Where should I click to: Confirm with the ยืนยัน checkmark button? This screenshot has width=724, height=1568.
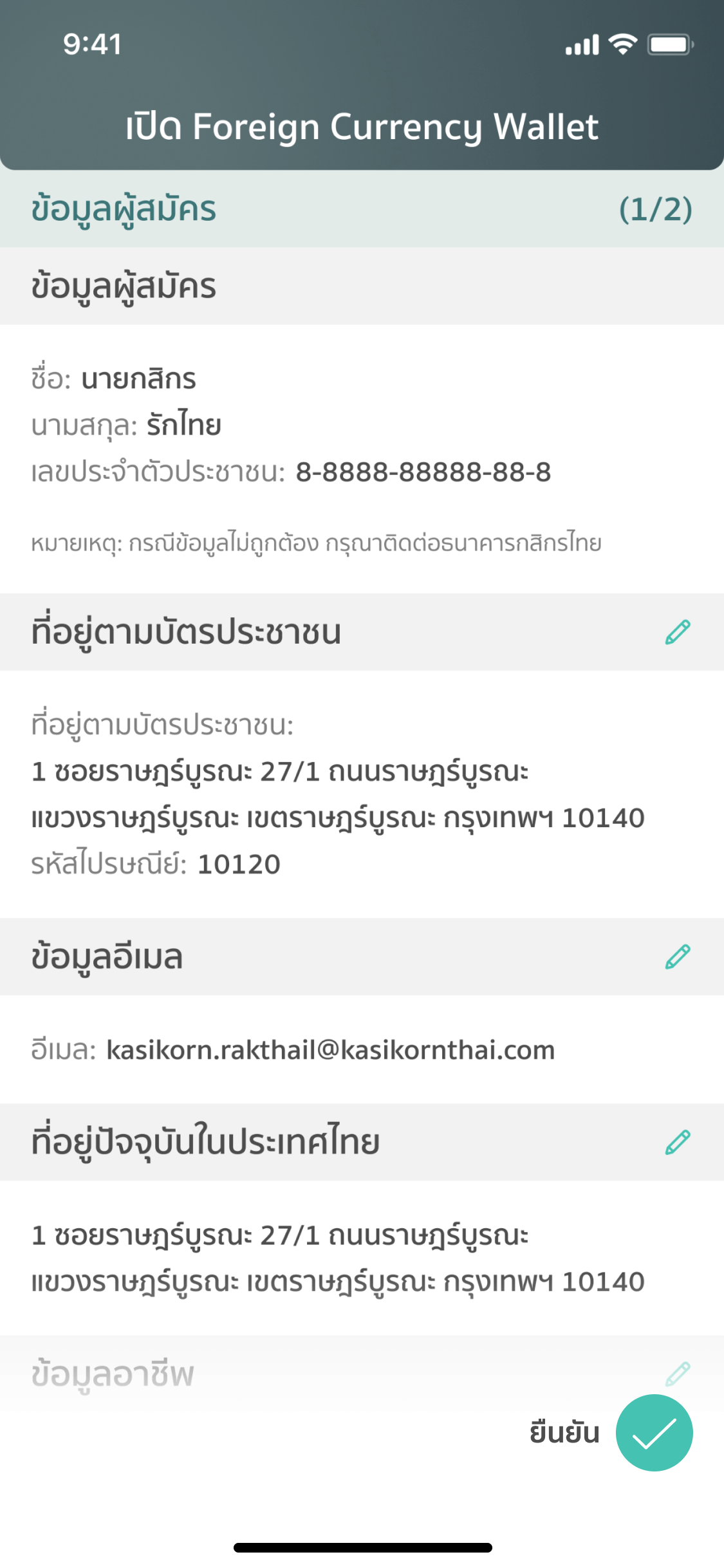click(x=654, y=1433)
